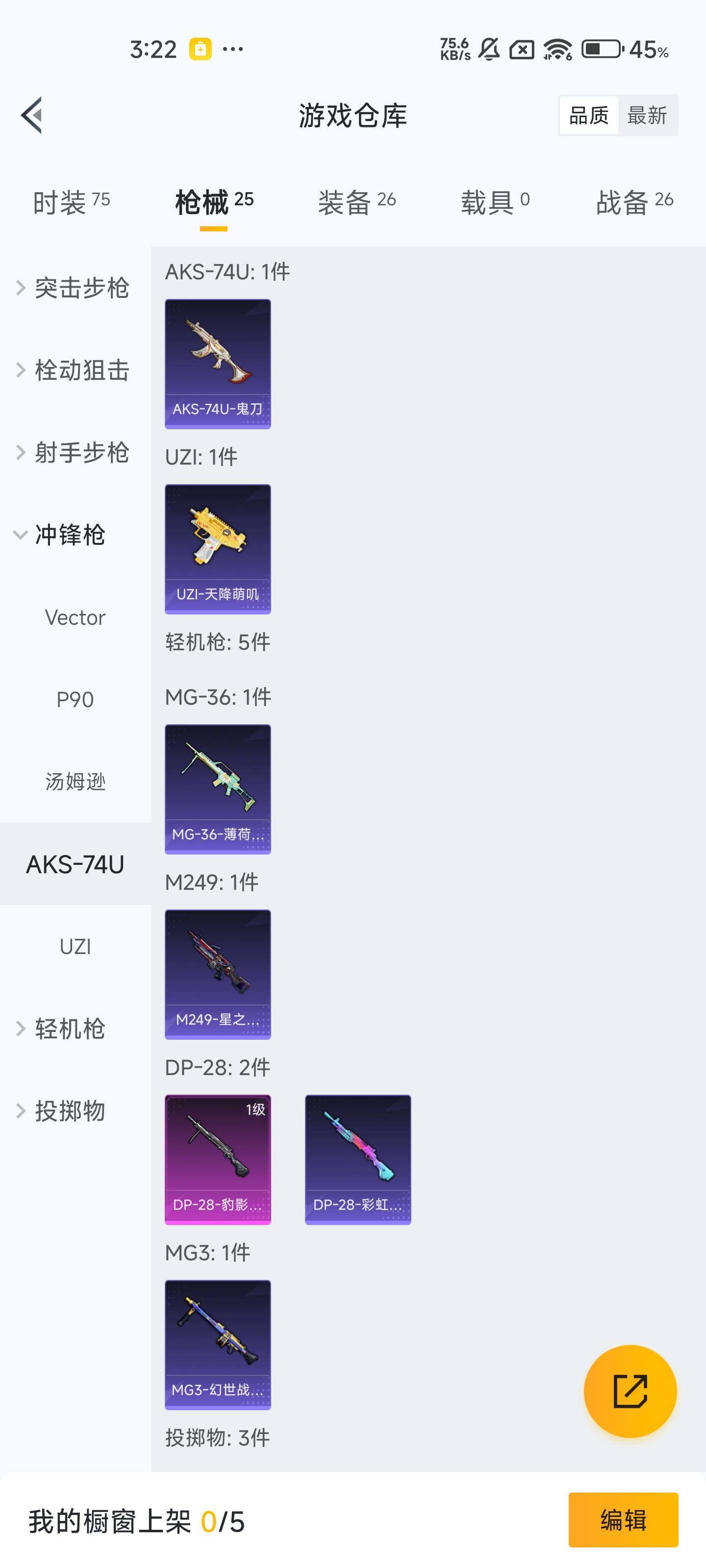Jump to P90 in the side list
The height and width of the screenshot is (1568, 706).
tap(75, 699)
